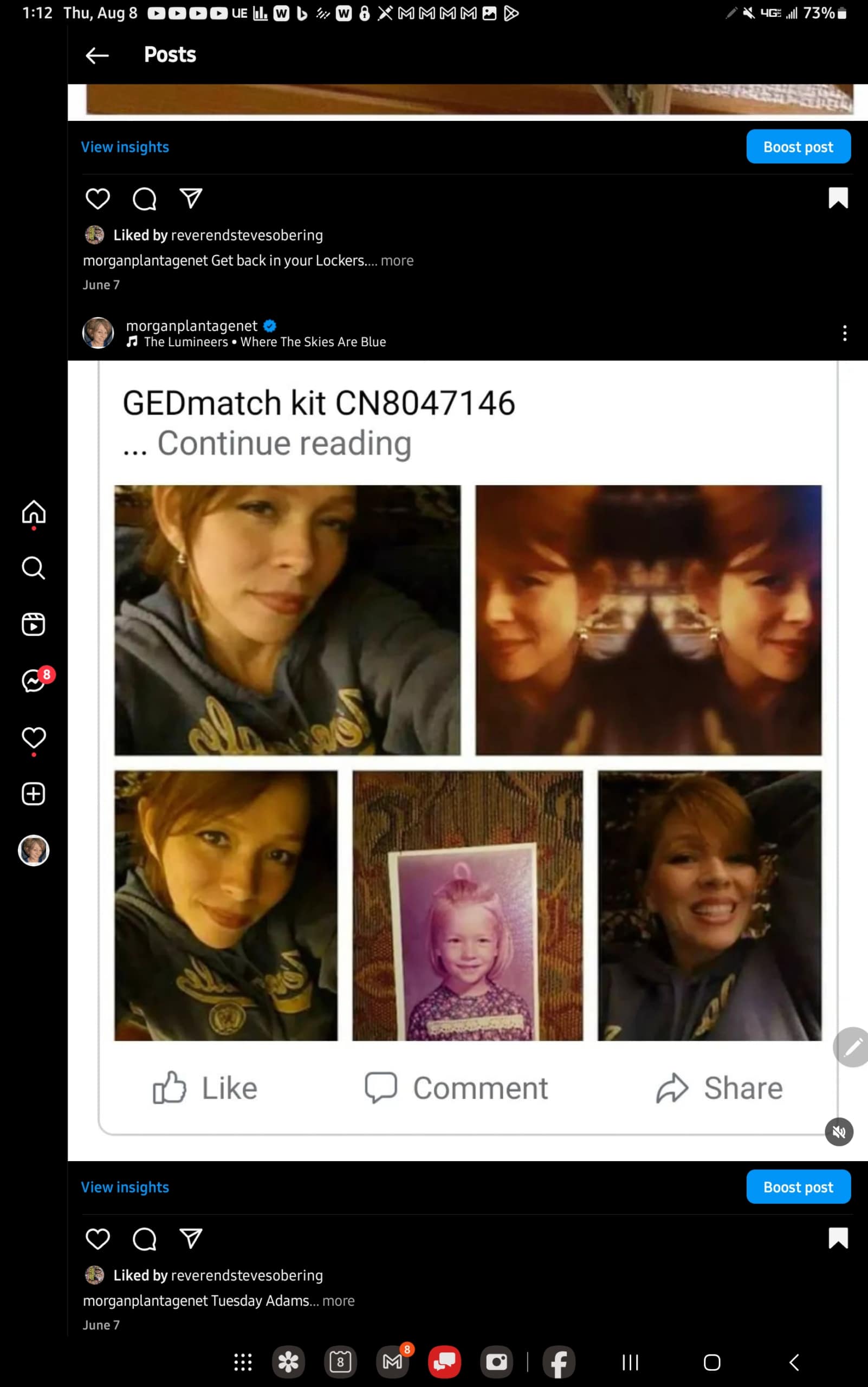Unmute the GEDmatch post audio
Screen dimensions: 868x1387
[x=838, y=1131]
